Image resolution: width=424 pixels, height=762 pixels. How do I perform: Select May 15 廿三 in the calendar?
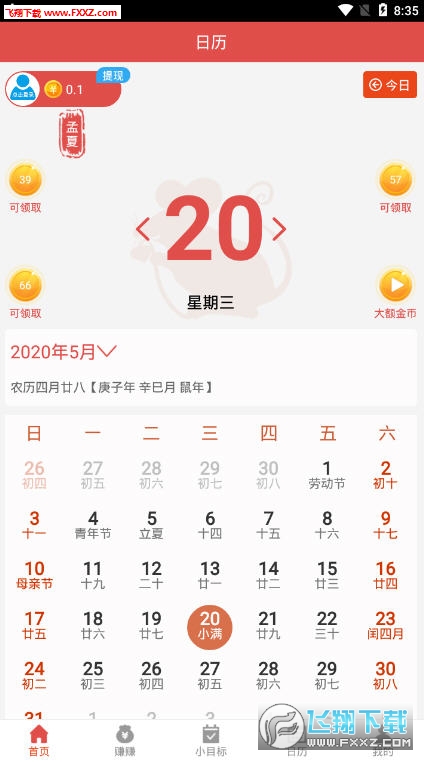pyautogui.click(x=327, y=575)
